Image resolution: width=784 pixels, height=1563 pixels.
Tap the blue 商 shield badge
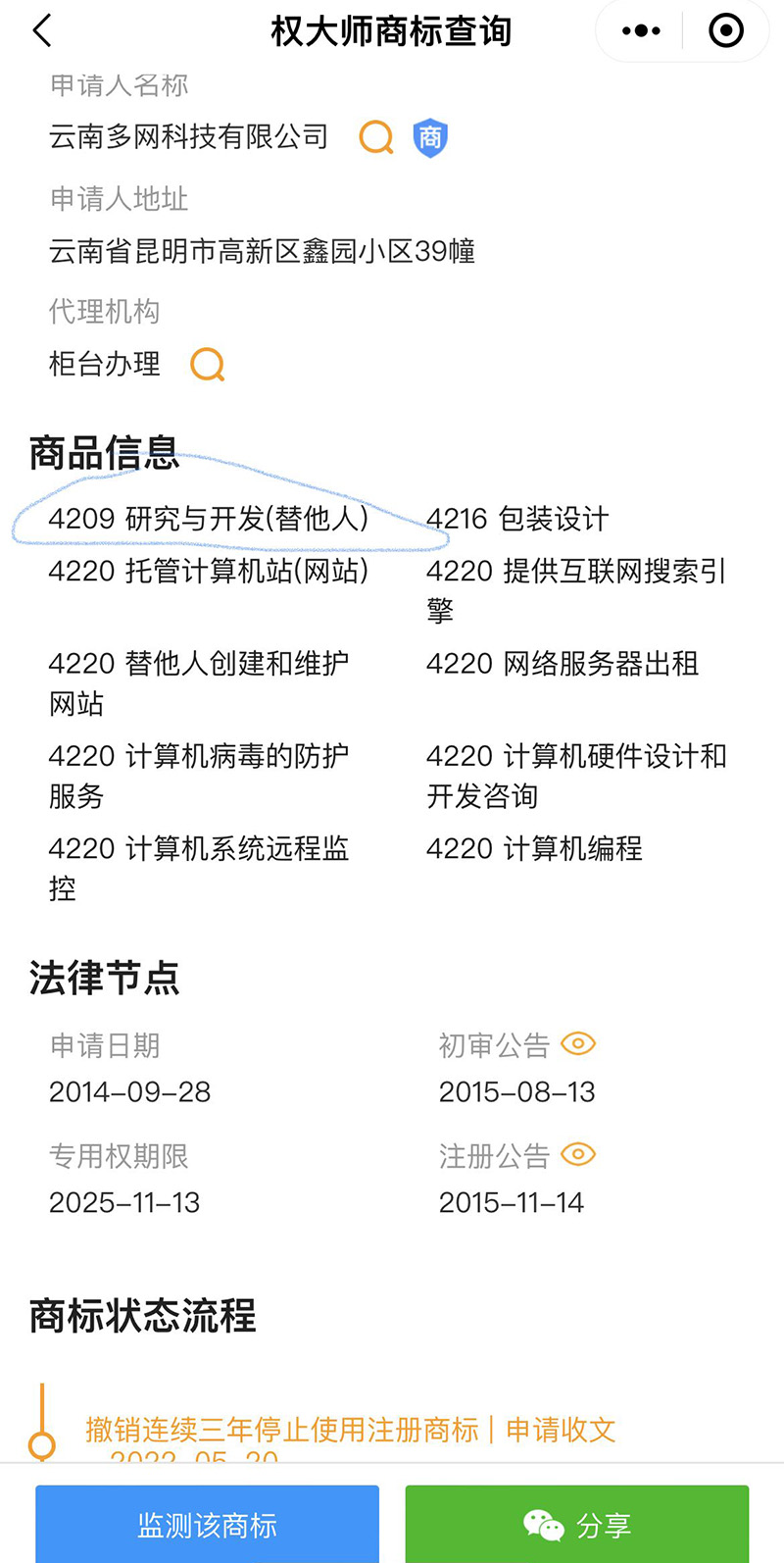tap(430, 137)
